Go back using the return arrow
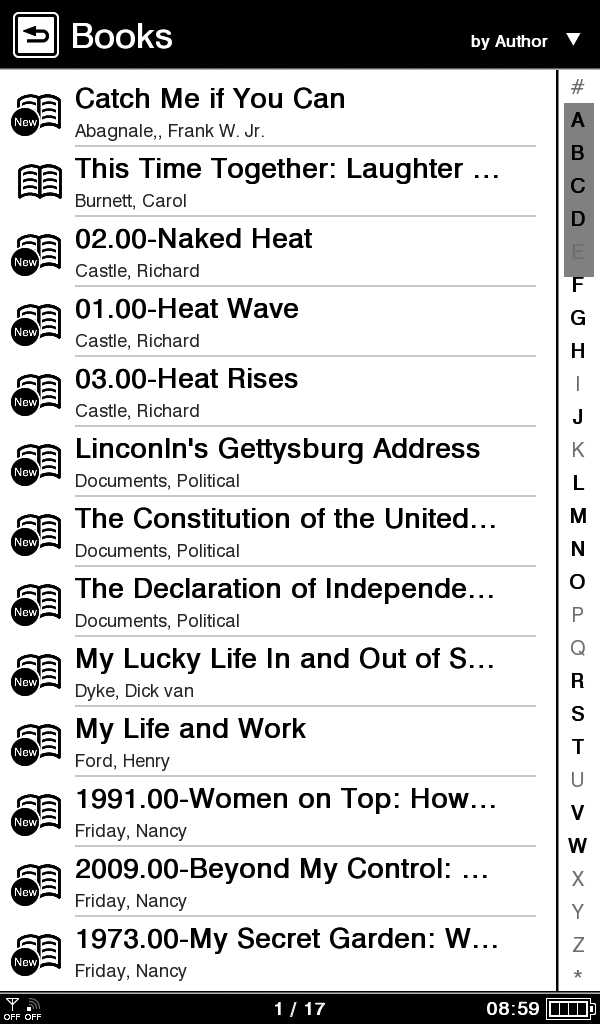Screen dimensions: 600x1024 coord(36,36)
